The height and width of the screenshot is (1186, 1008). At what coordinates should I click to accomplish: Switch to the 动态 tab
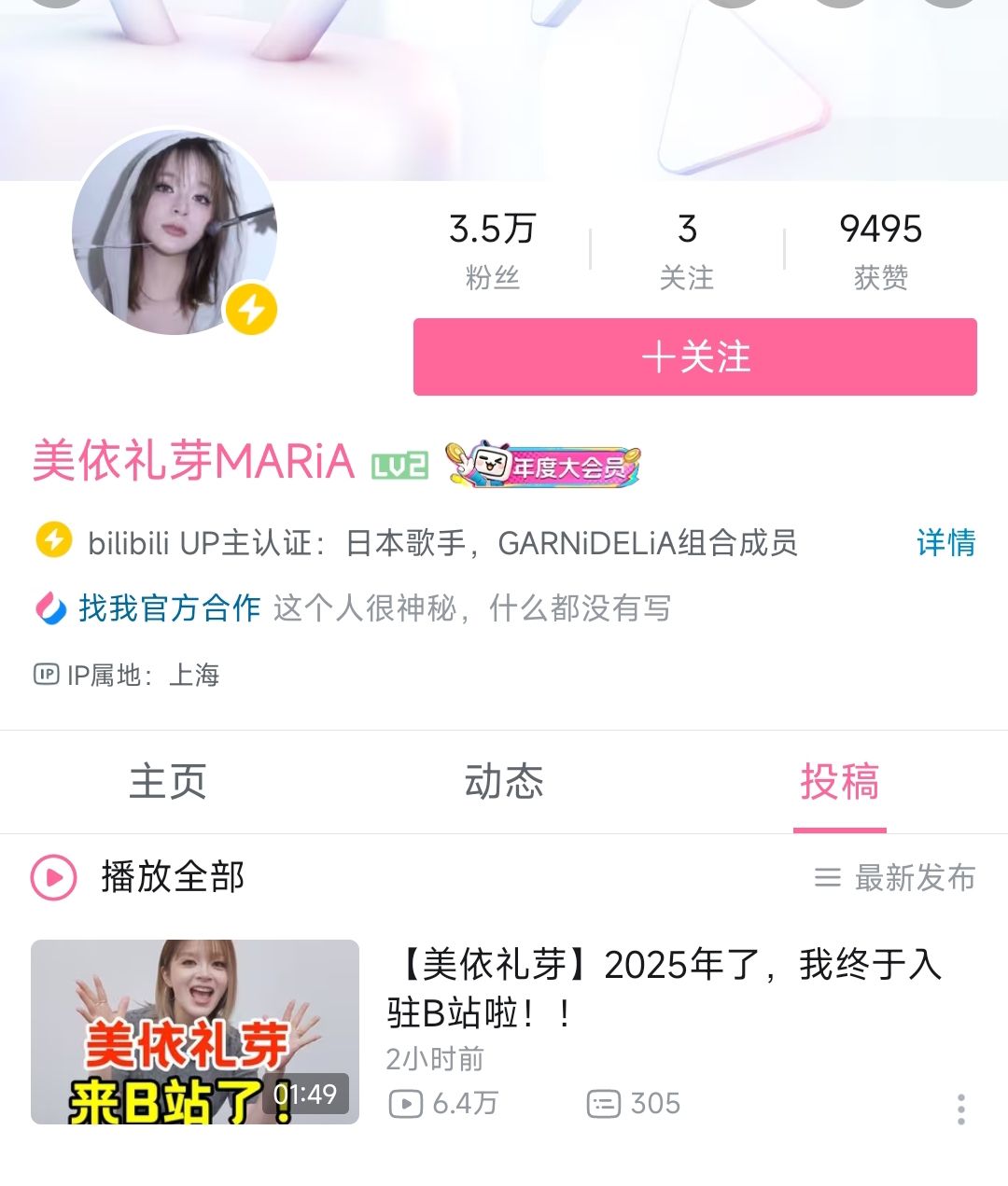[x=504, y=782]
